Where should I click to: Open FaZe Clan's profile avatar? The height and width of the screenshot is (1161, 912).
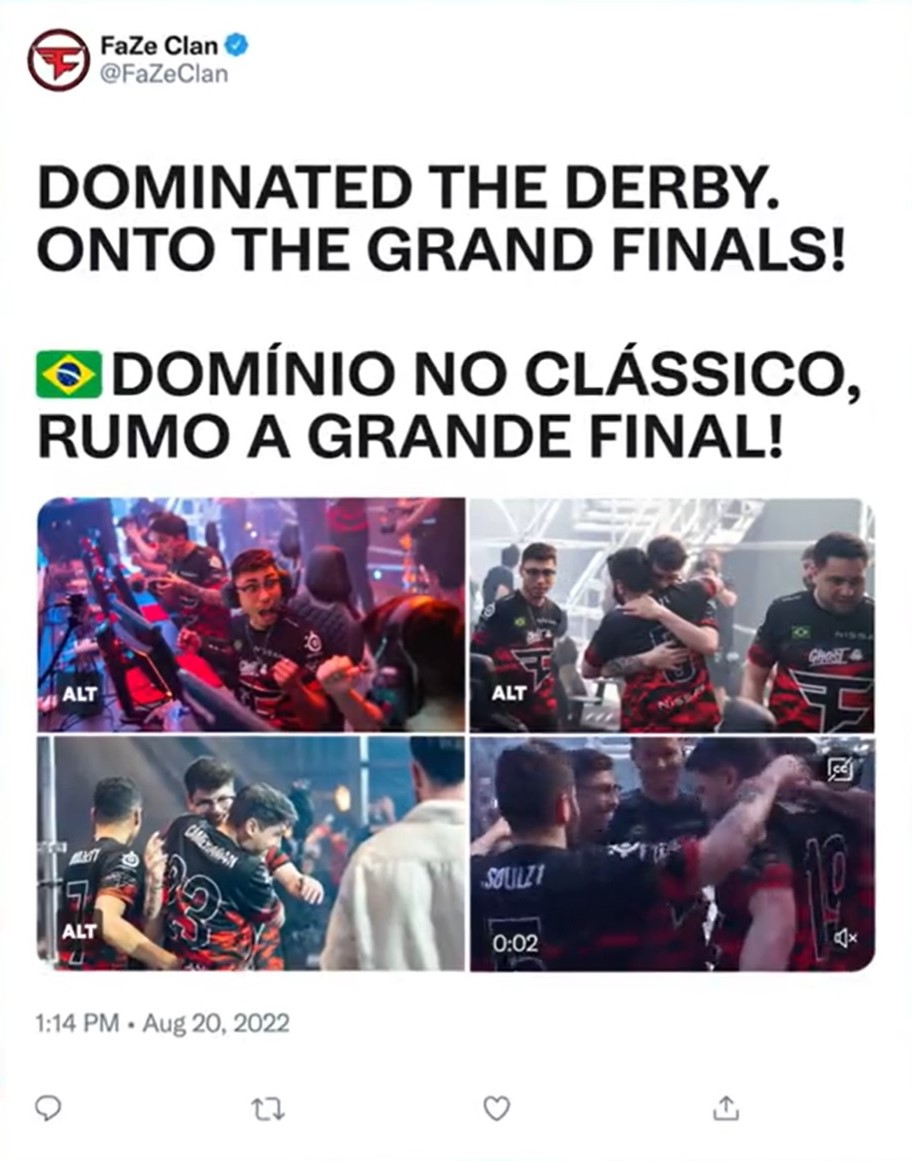[x=58, y=60]
